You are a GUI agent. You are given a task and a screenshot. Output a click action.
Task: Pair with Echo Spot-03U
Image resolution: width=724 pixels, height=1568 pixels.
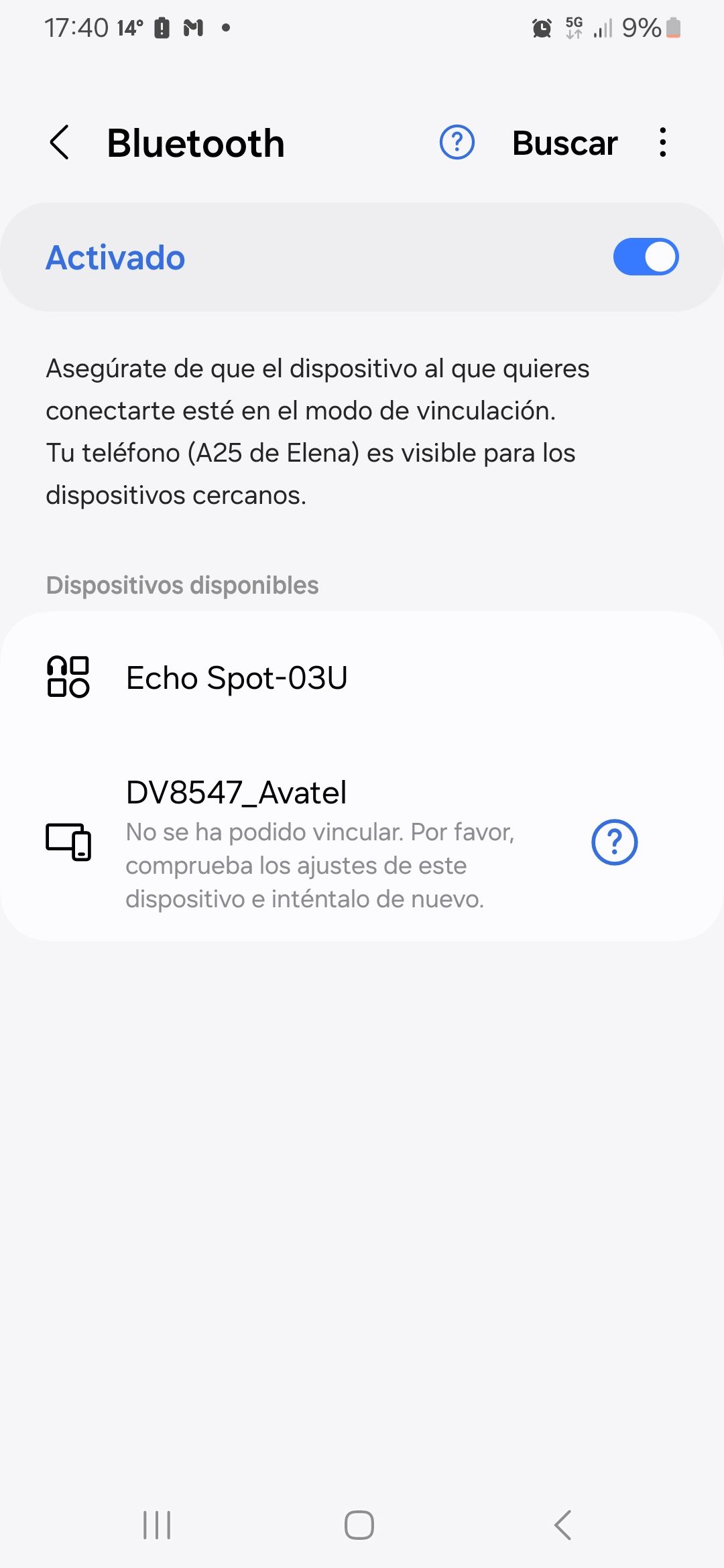[237, 677]
